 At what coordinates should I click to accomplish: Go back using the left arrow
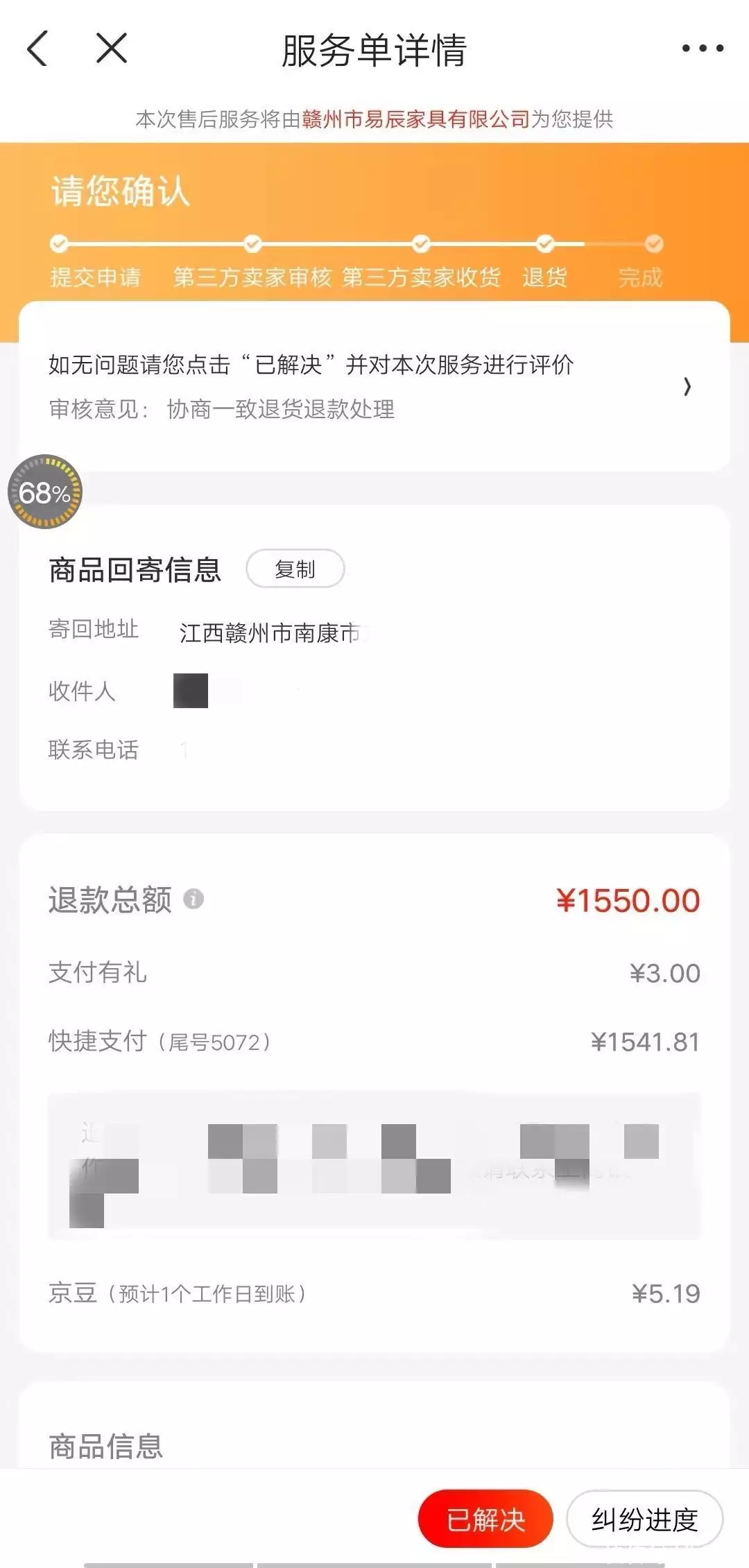point(37,49)
